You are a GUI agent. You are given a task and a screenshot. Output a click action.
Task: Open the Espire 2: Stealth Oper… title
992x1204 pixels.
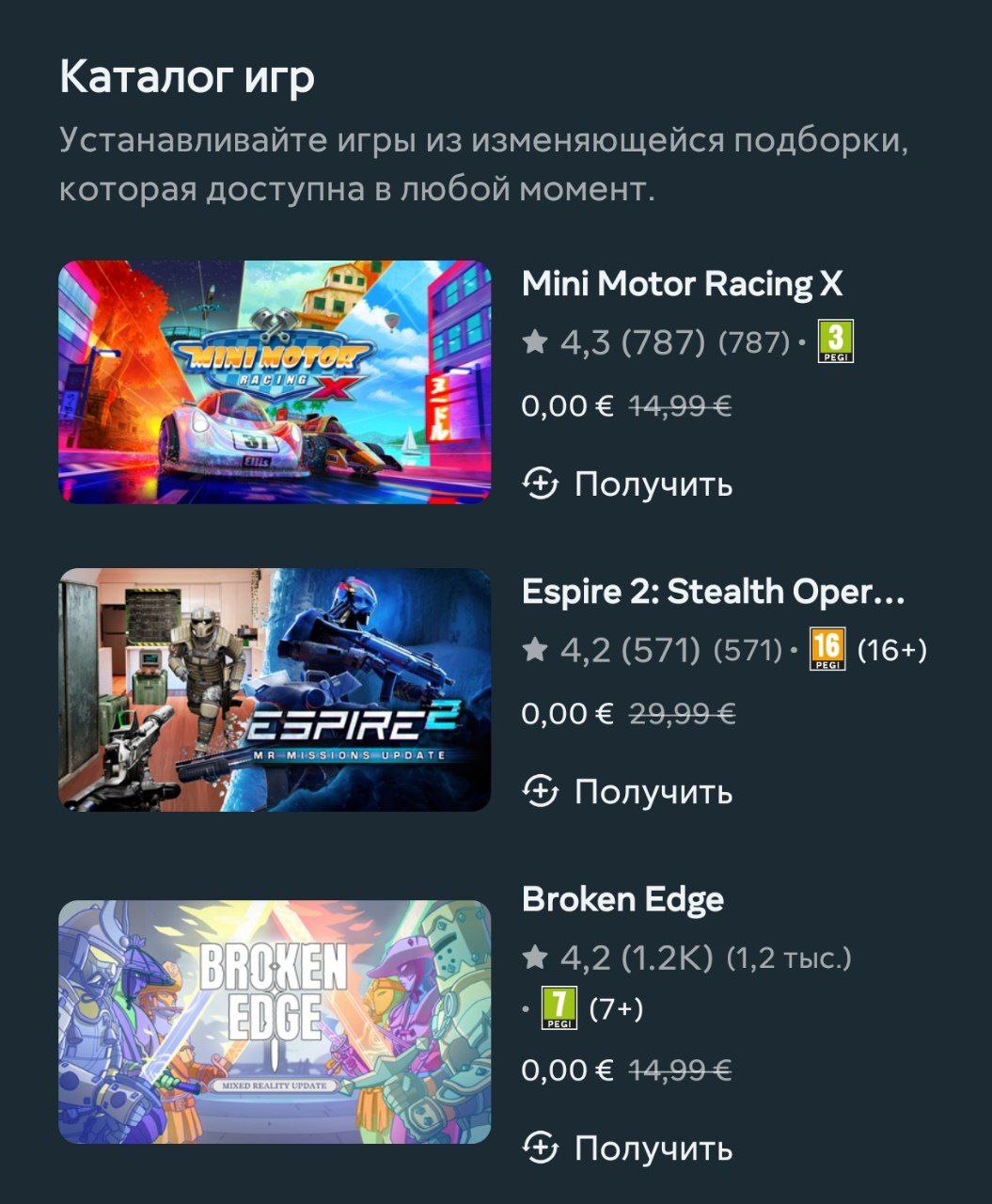713,592
